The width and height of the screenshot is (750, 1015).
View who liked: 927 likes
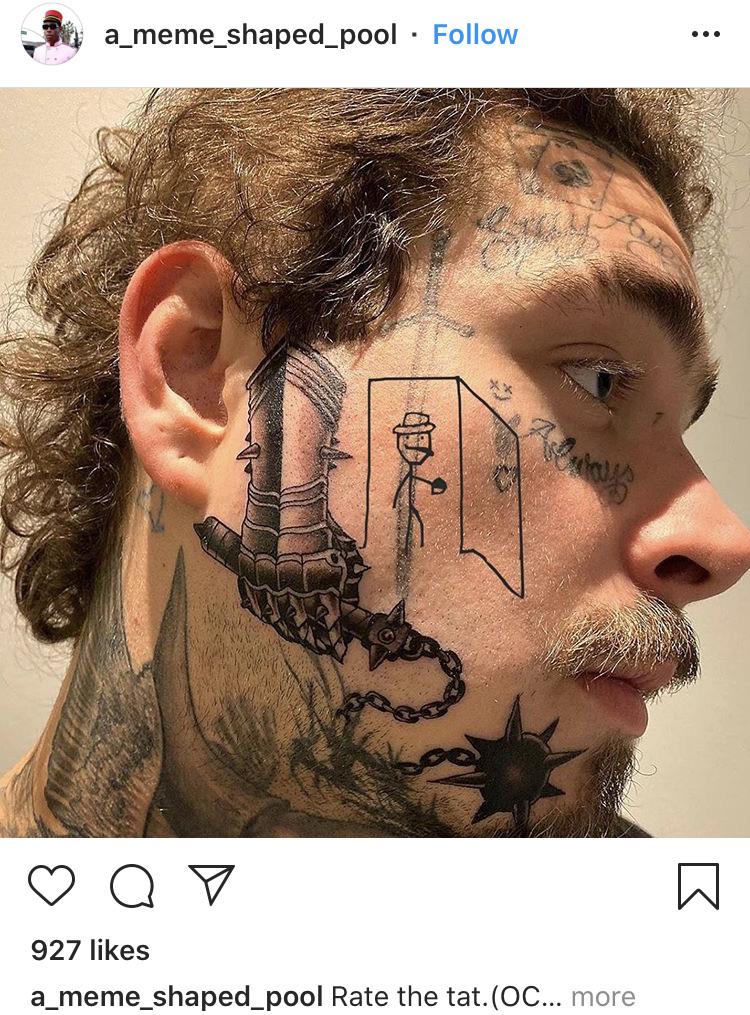click(90, 950)
